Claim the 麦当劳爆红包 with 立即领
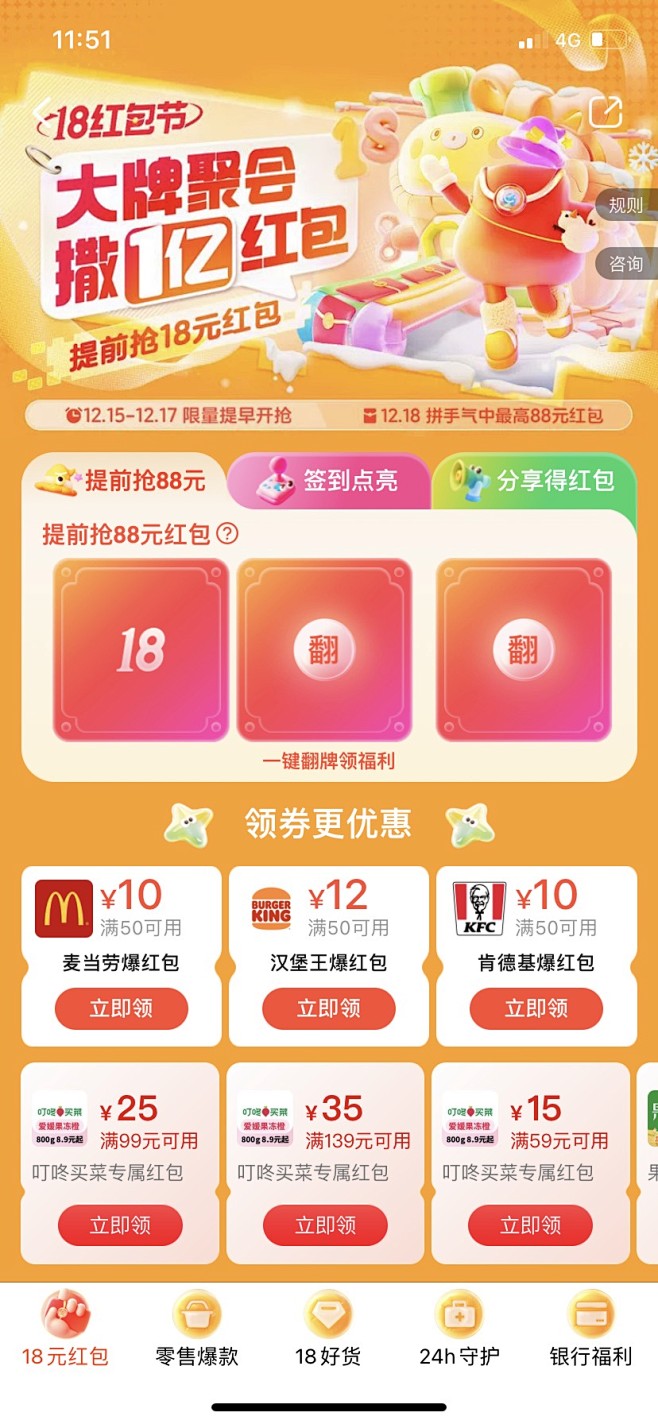The image size is (658, 1424). [x=121, y=1009]
